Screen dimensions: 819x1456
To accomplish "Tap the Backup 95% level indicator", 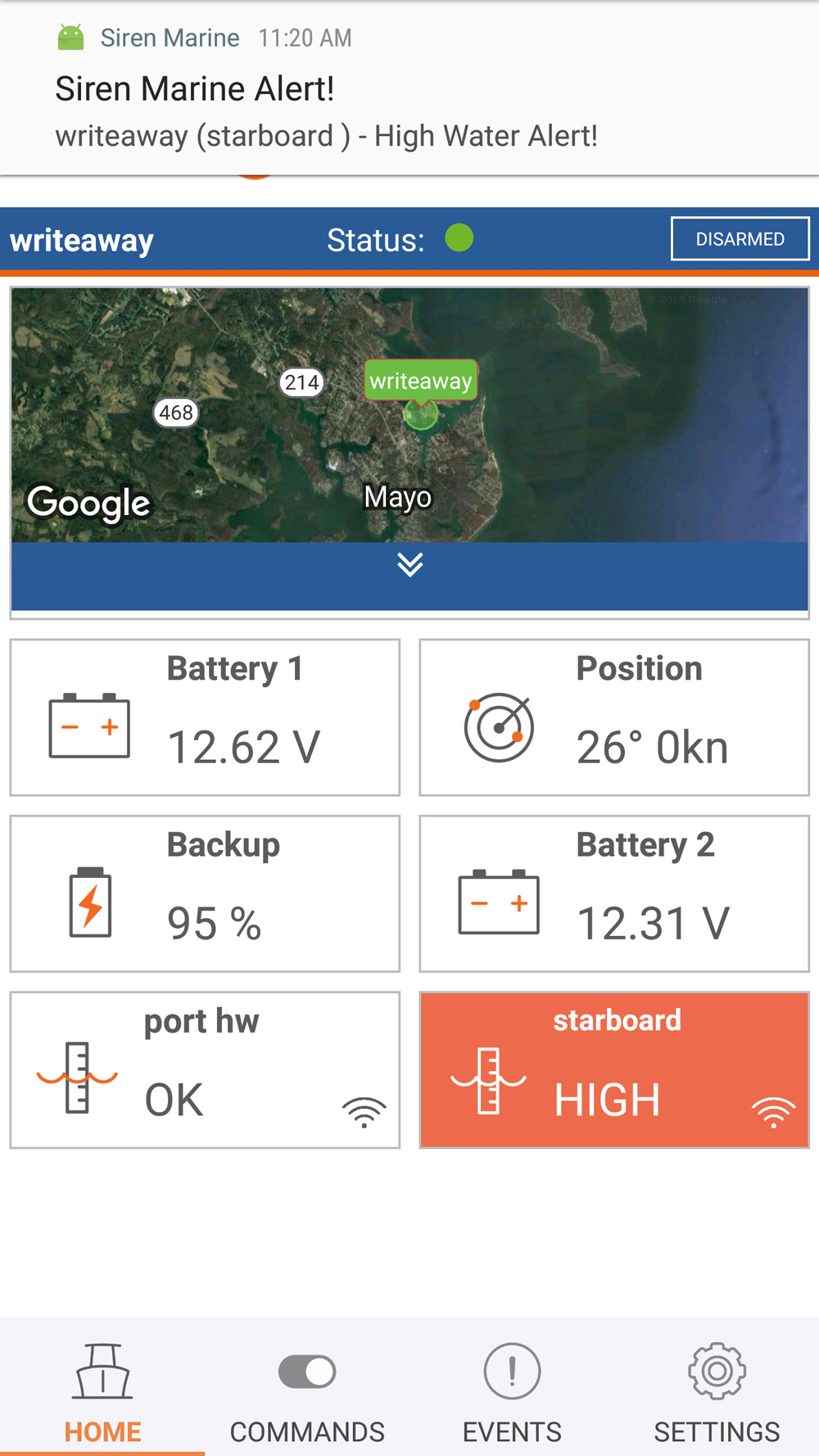I will click(213, 923).
